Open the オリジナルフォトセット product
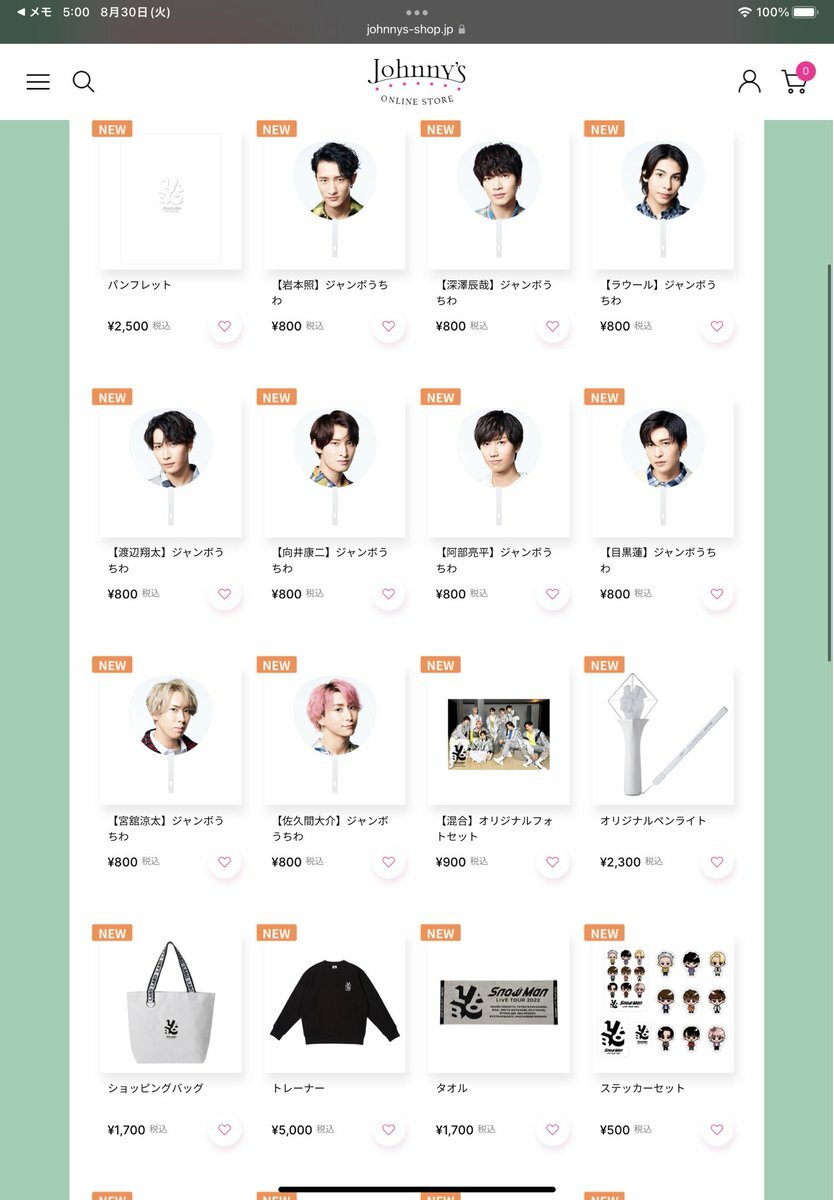Image resolution: width=834 pixels, height=1200 pixels. click(499, 735)
